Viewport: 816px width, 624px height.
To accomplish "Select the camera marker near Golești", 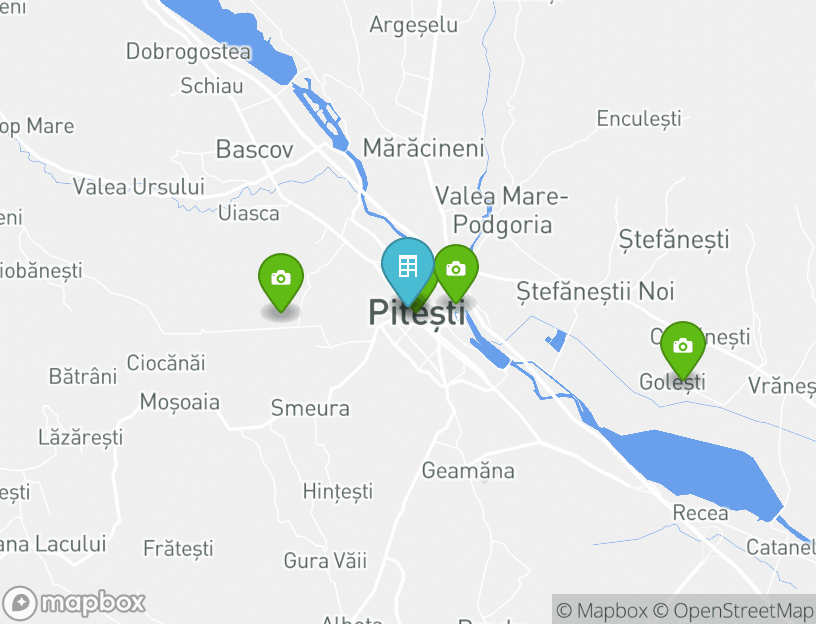I will pos(682,347).
